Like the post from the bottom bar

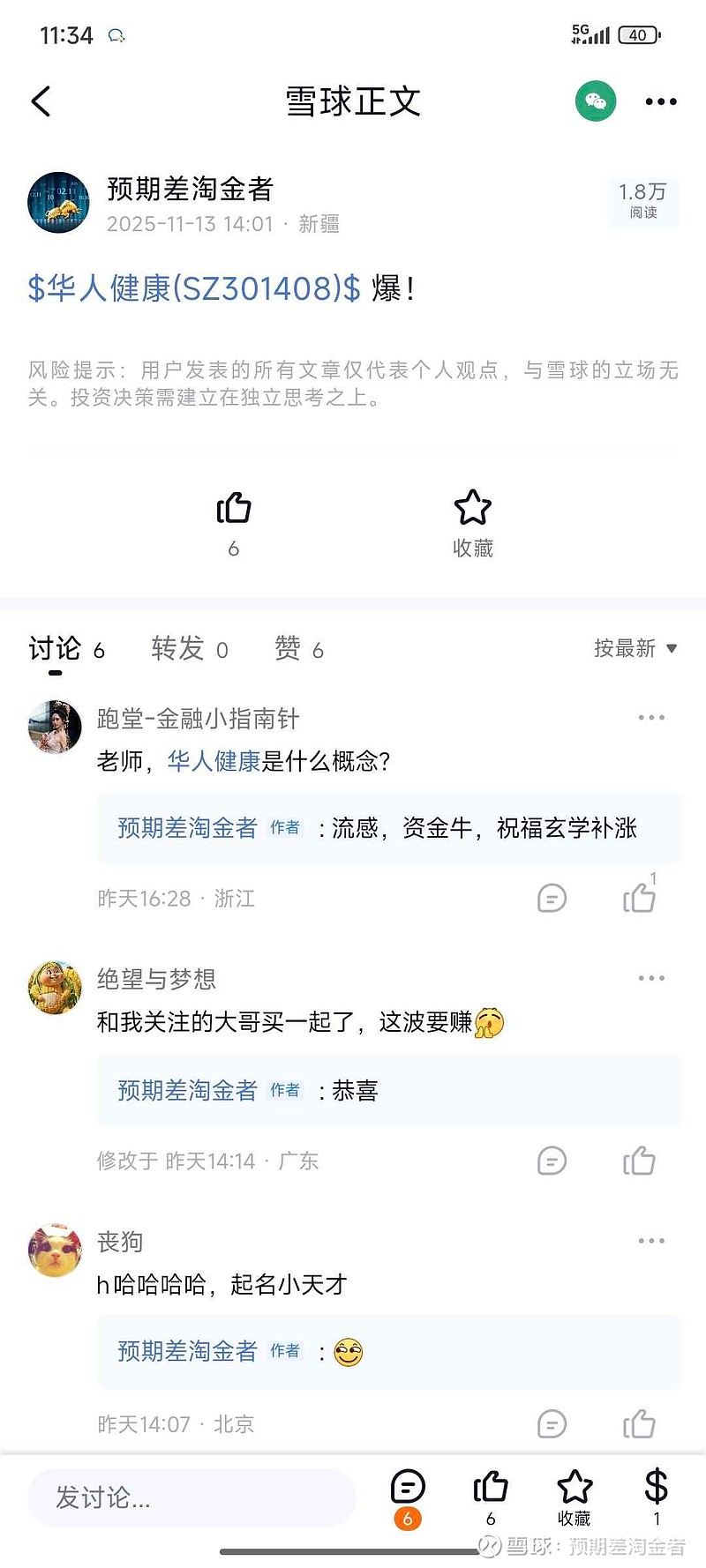point(490,1490)
